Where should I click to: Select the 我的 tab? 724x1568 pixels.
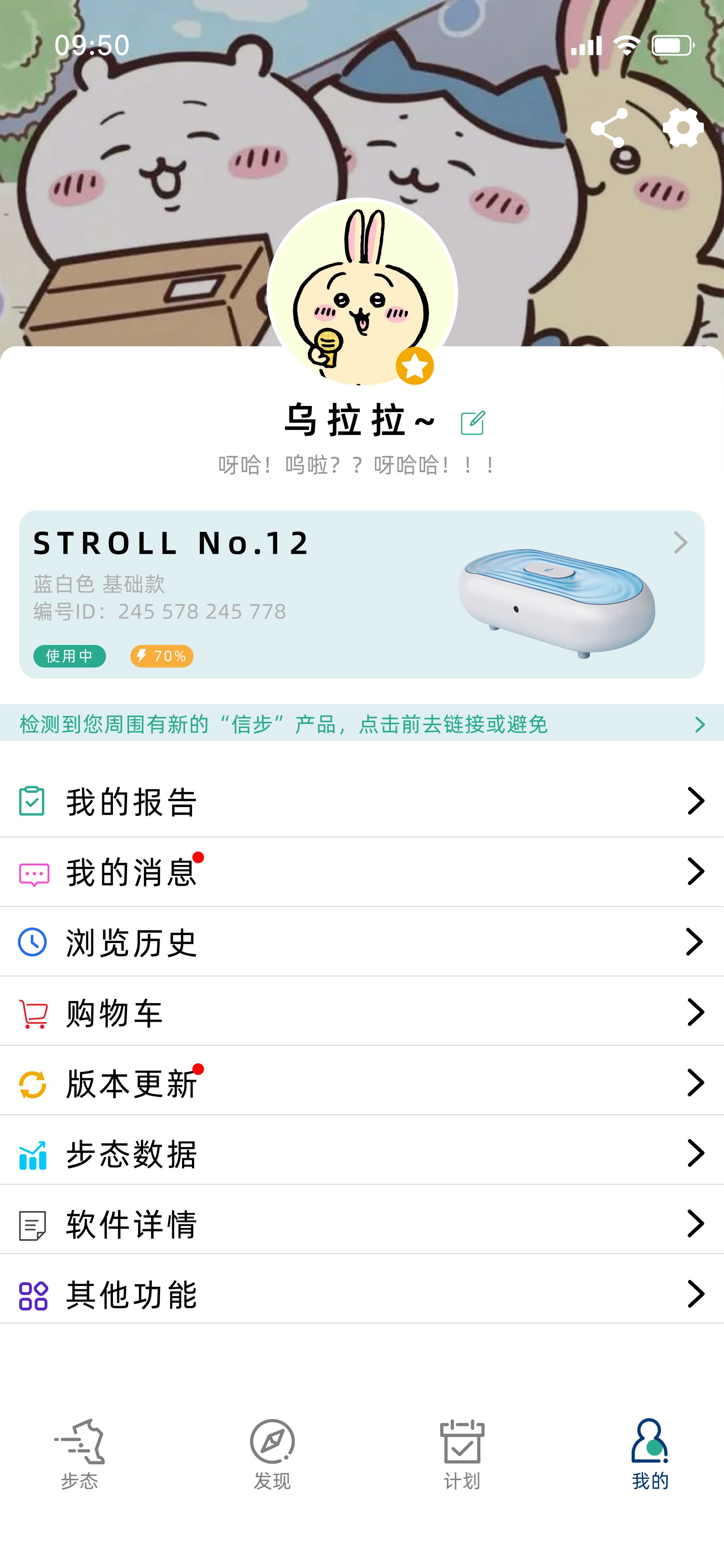click(x=650, y=1455)
